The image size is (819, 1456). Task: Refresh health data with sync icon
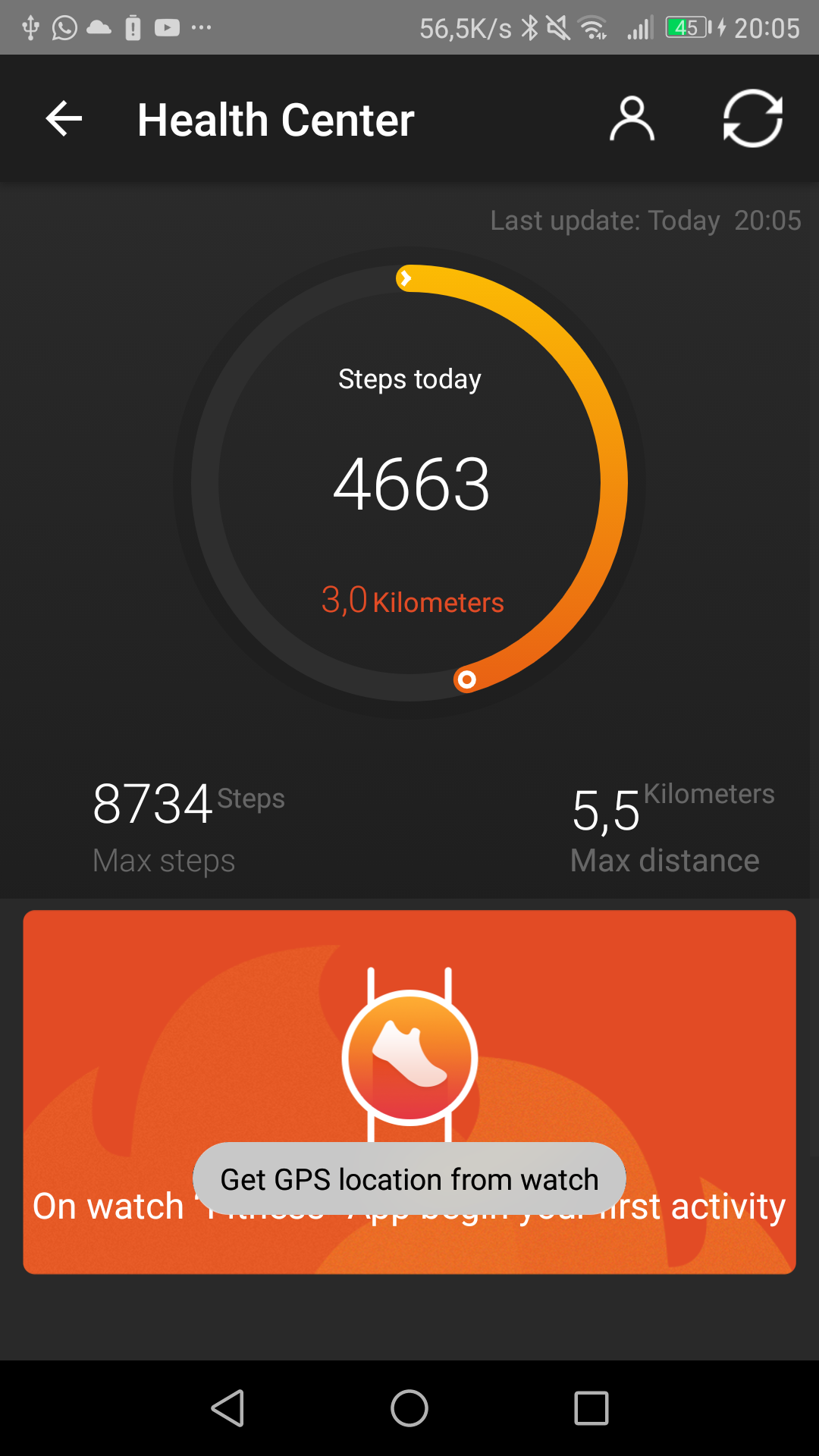752,119
